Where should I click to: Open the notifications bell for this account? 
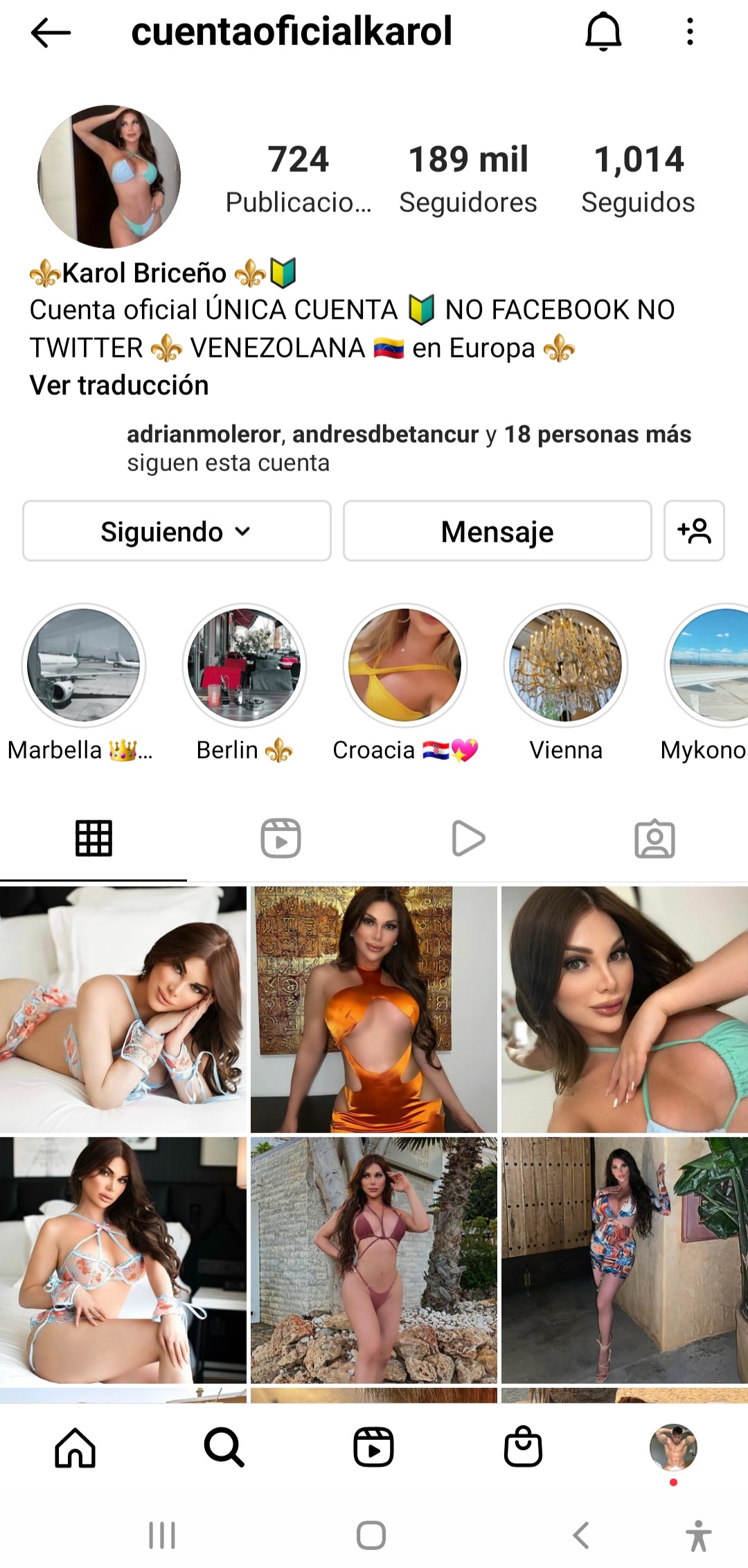click(x=603, y=32)
